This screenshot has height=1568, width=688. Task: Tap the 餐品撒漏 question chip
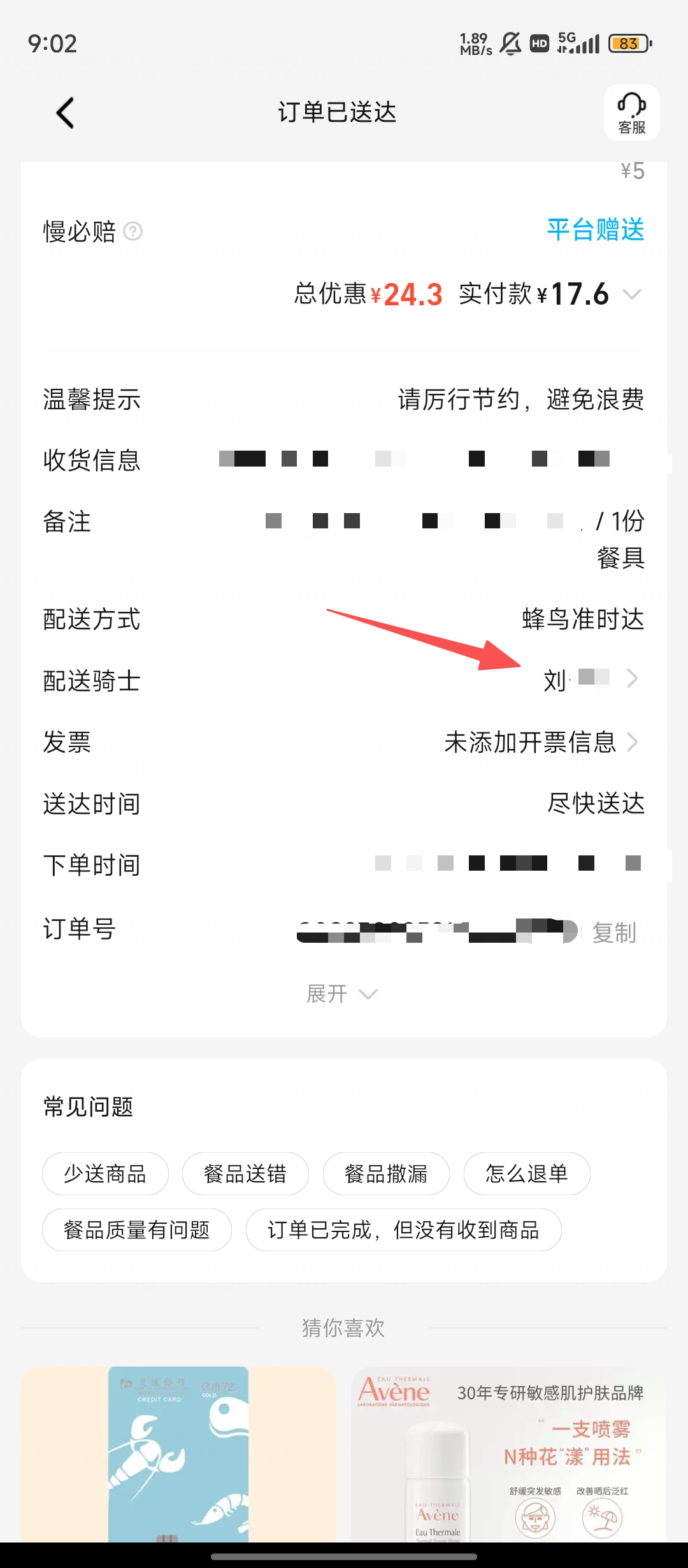click(x=386, y=1173)
